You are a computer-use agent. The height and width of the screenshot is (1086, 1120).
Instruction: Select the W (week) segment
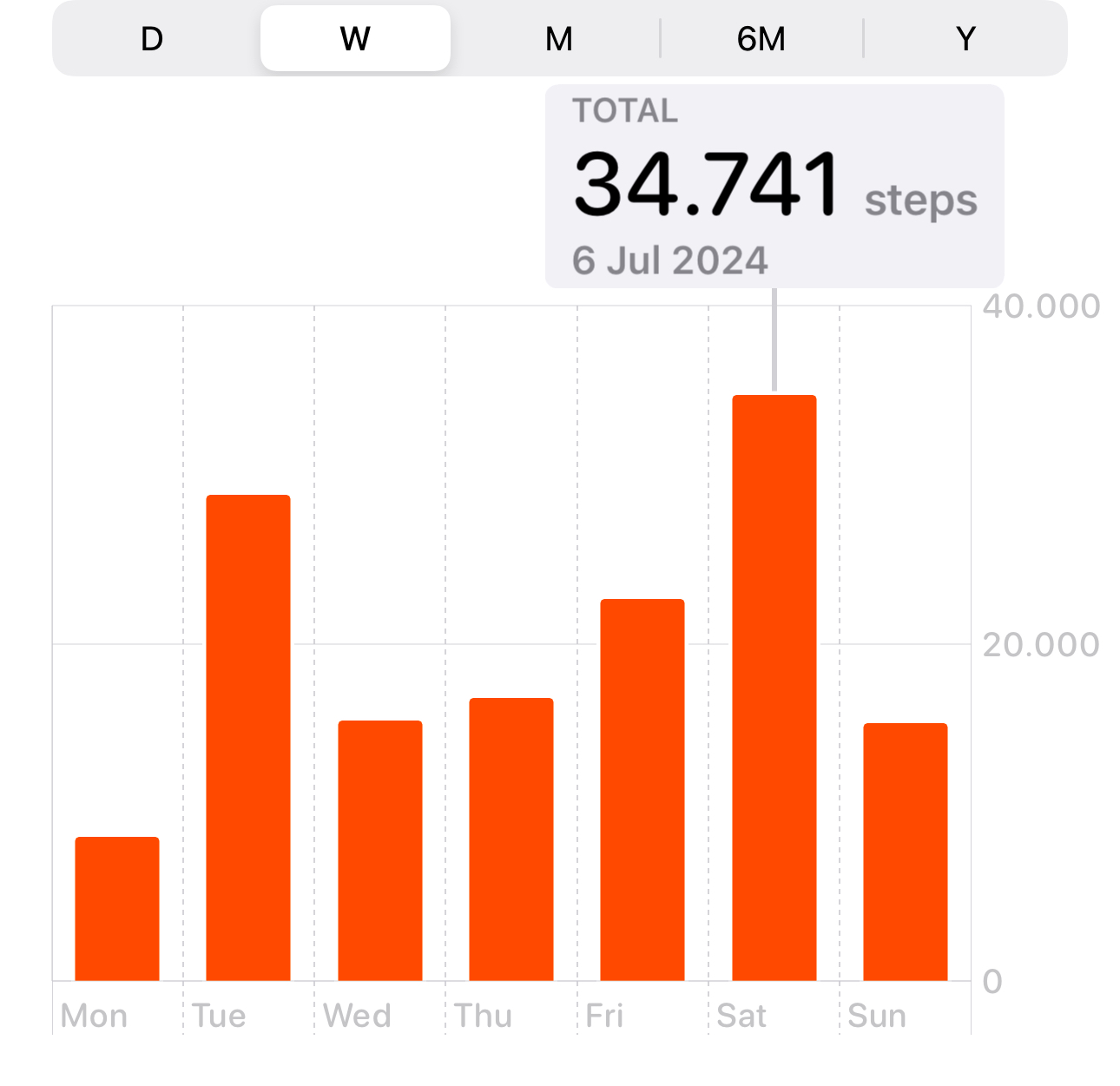coord(355,39)
